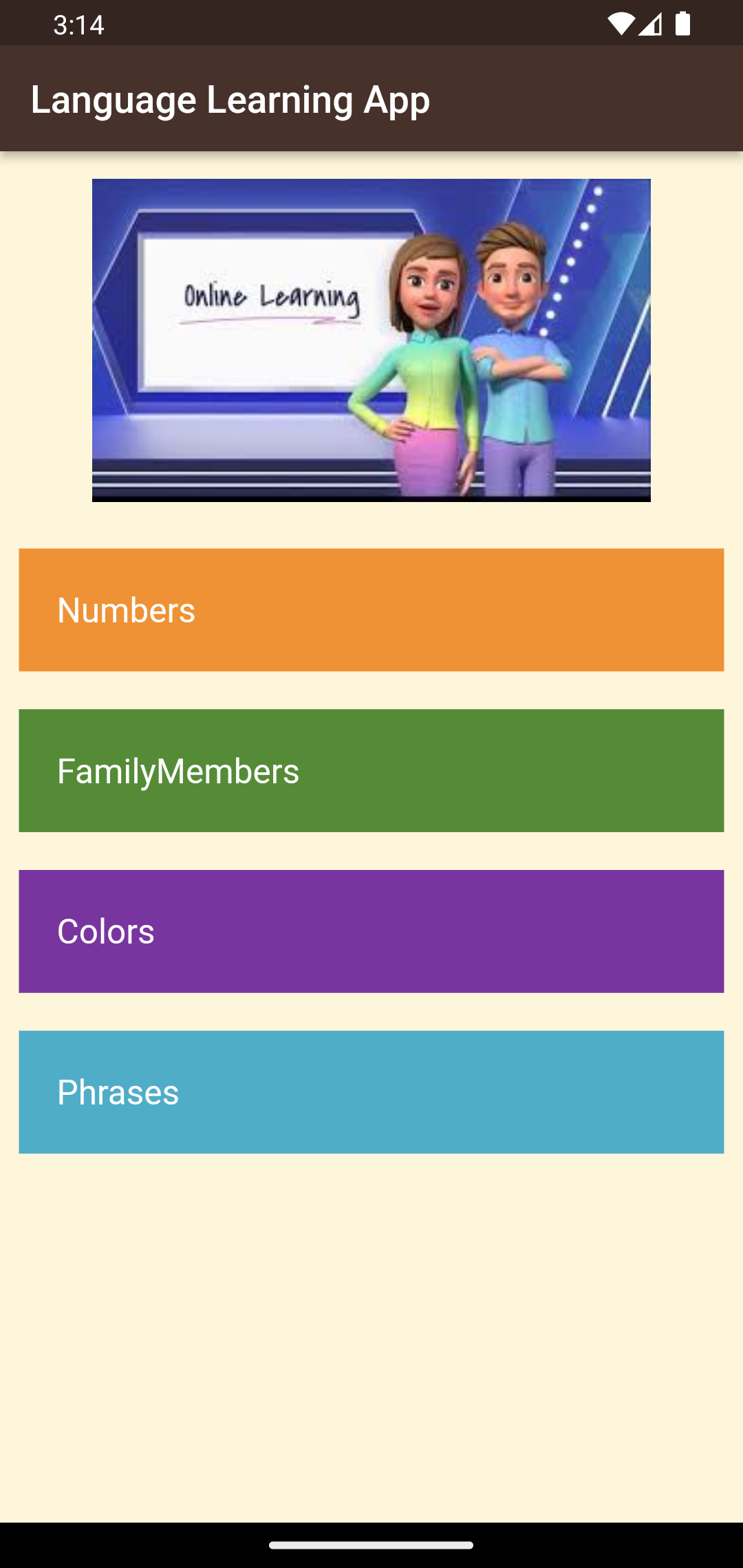Click the battery indicator icon
743x1568 pixels.
click(x=683, y=23)
